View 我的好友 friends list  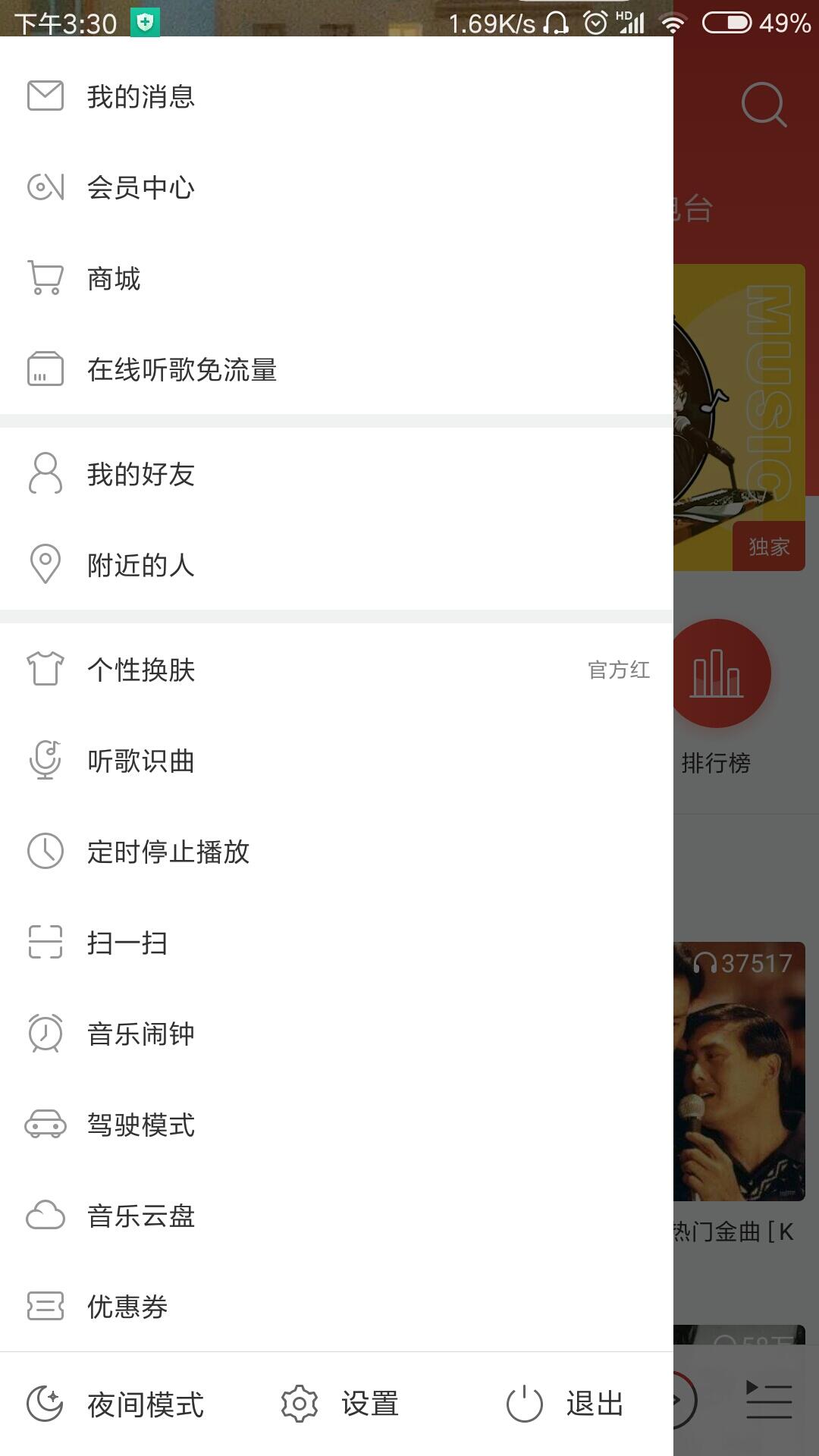point(337,474)
